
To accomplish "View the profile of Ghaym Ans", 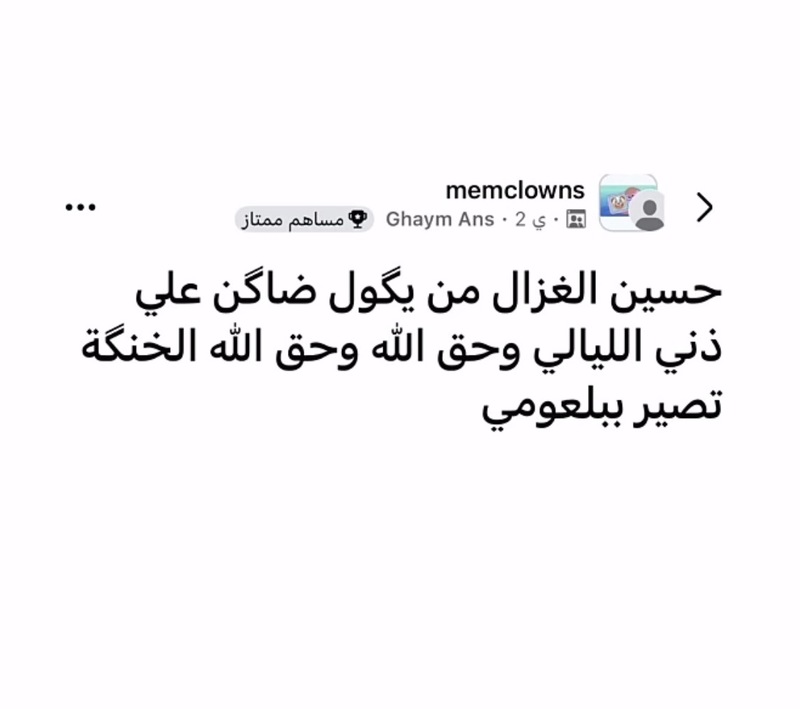I will (440, 219).
